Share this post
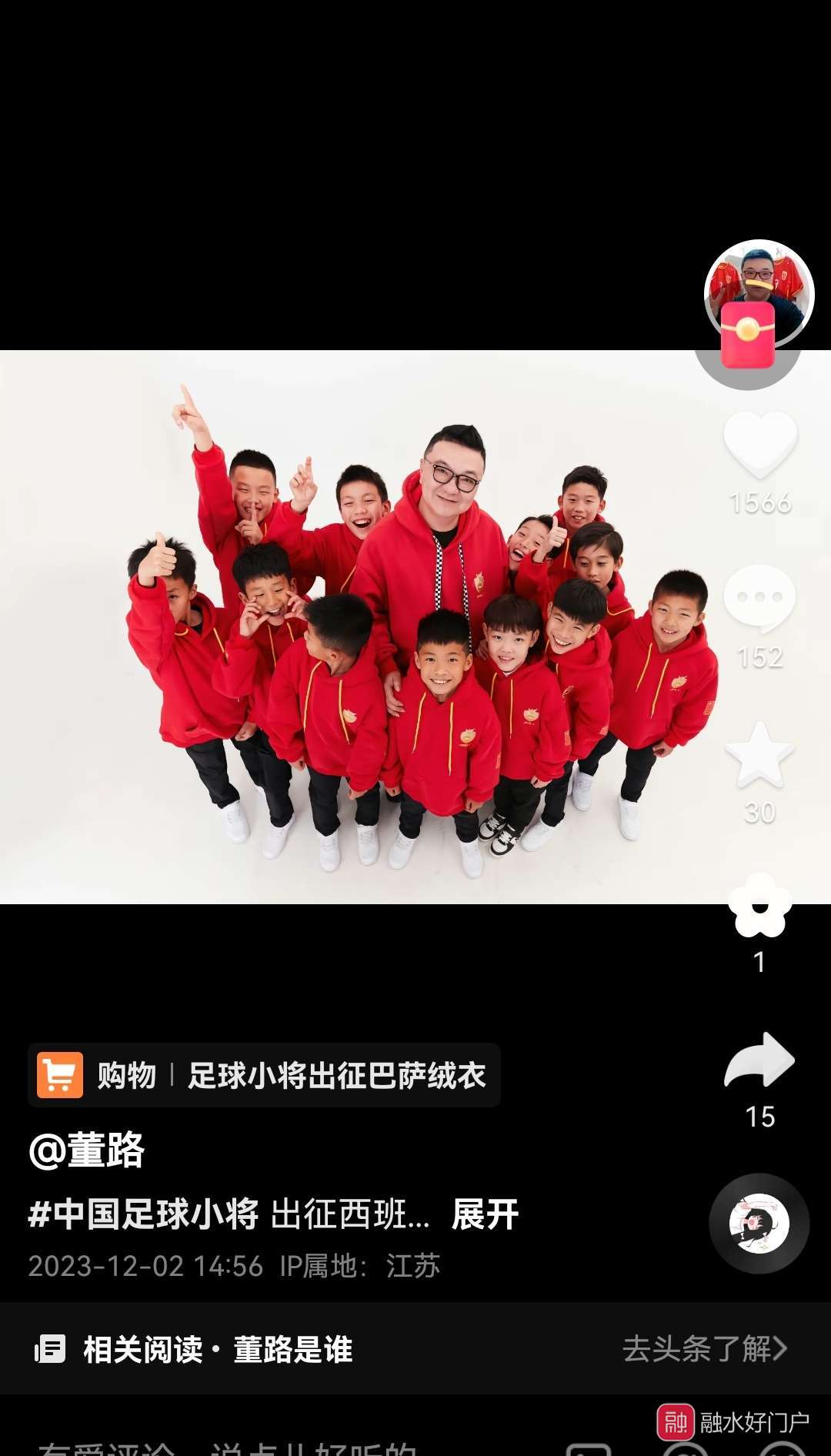 (x=759, y=1060)
